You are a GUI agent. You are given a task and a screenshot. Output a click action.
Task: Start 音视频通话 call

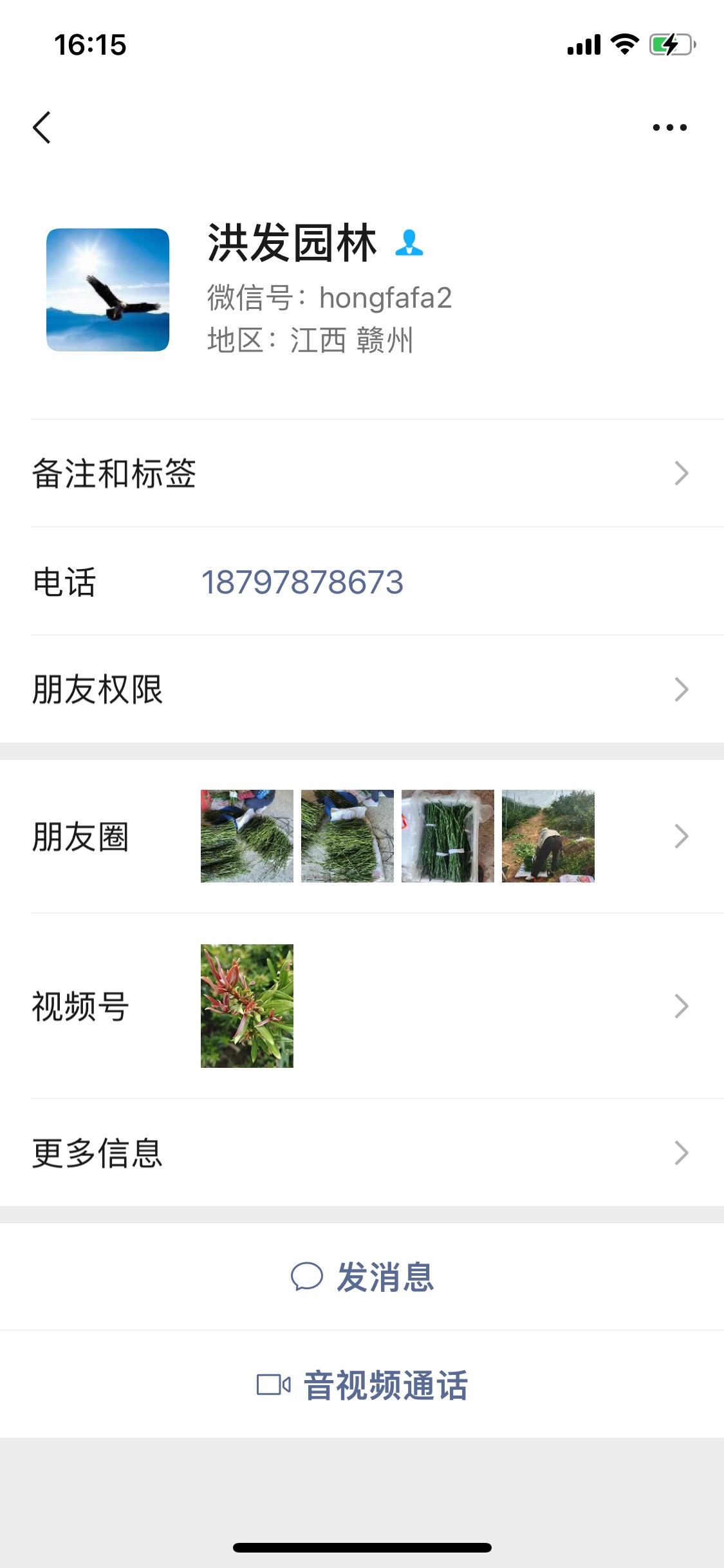(x=362, y=1385)
